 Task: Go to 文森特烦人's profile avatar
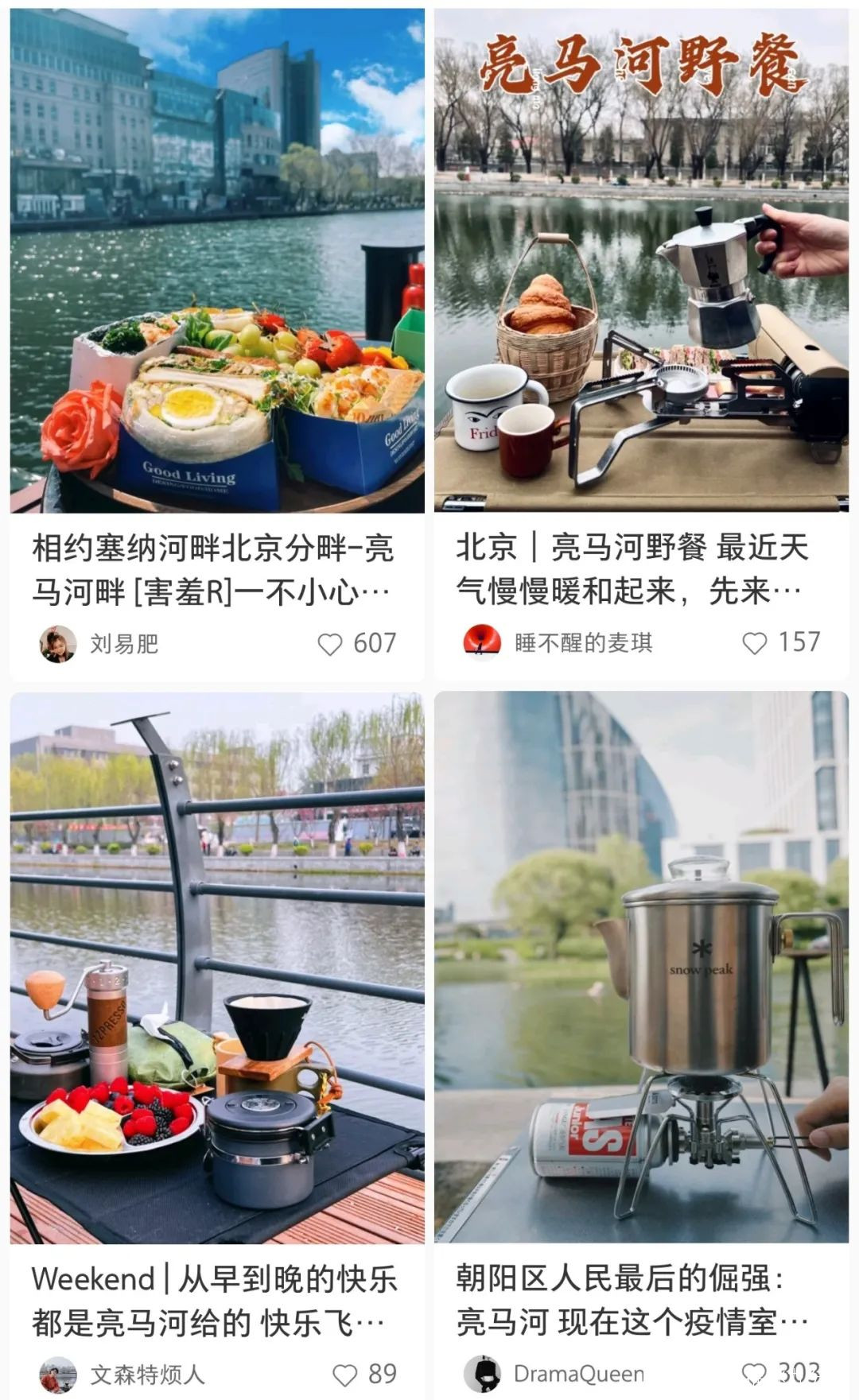pos(58,1375)
